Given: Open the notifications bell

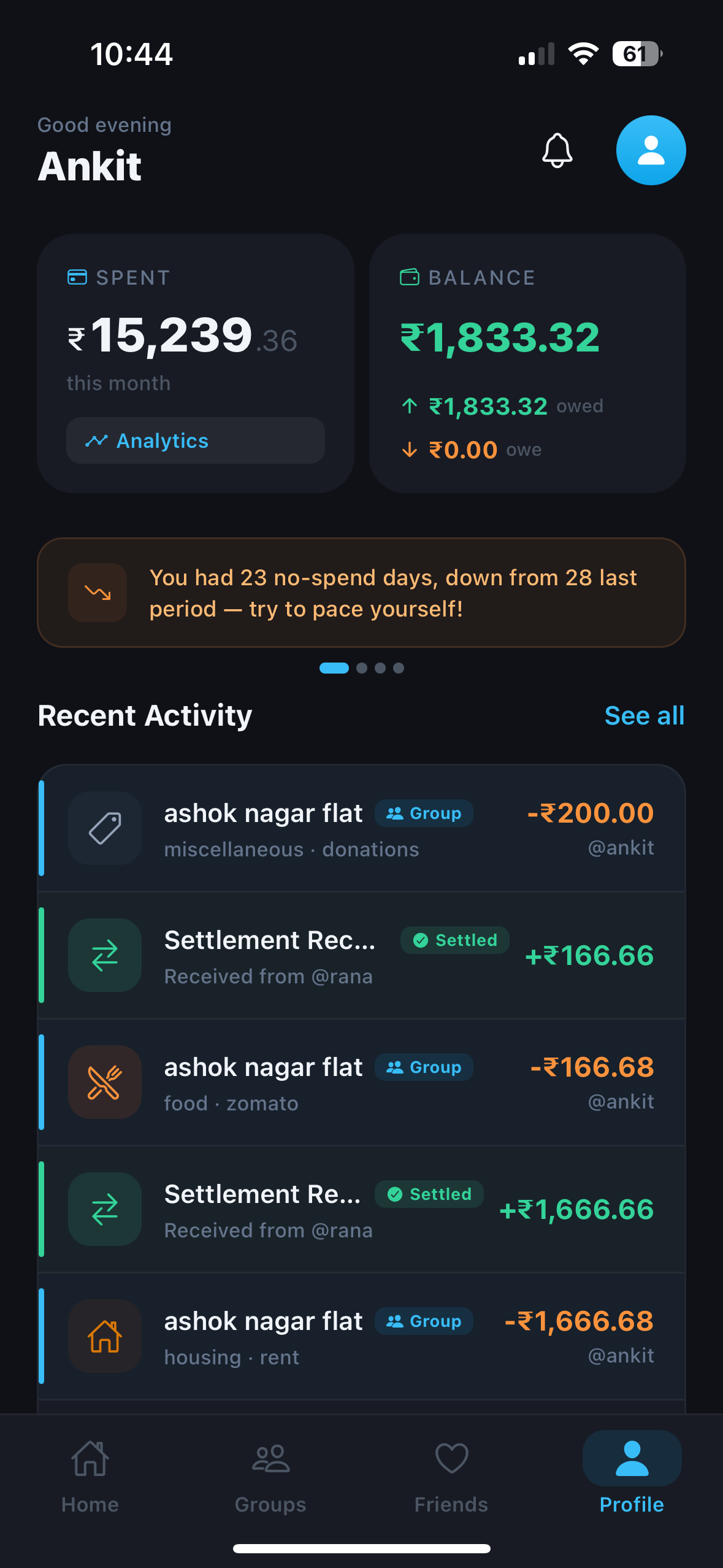Looking at the screenshot, I should pyautogui.click(x=557, y=150).
